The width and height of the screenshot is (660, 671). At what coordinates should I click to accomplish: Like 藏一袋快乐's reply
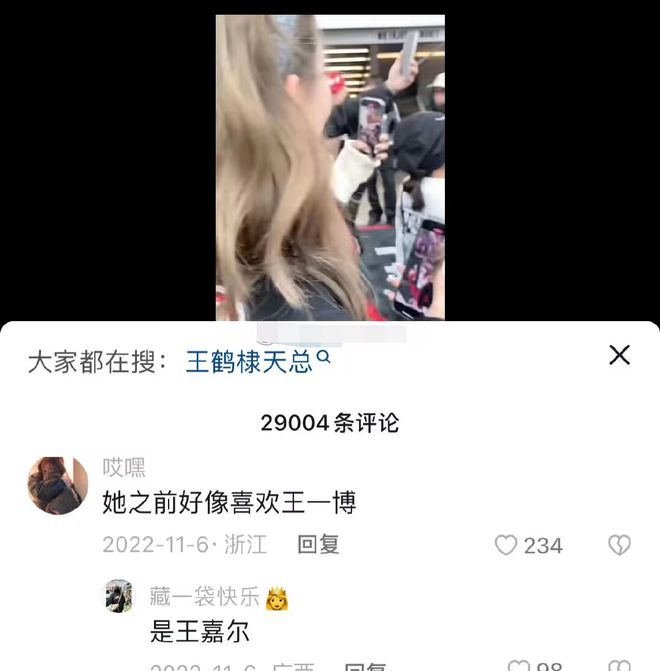tap(518, 665)
